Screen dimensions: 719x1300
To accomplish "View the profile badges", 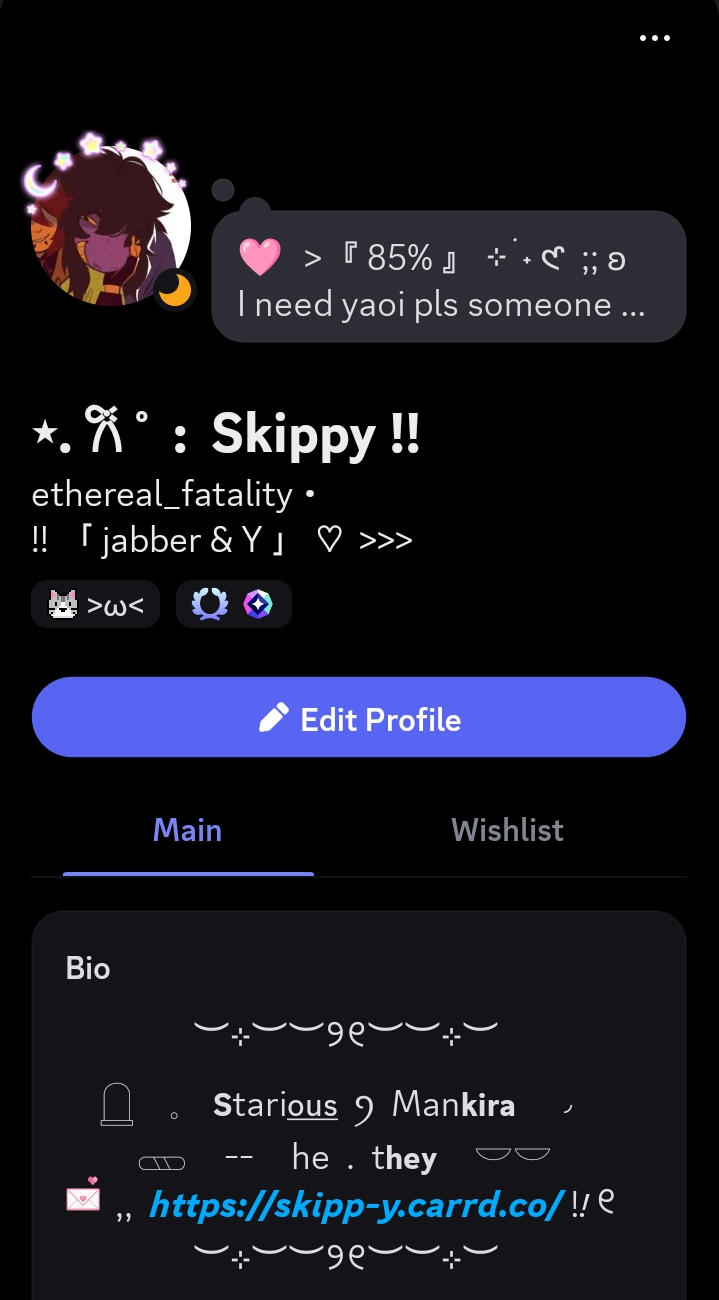I will pyautogui.click(x=234, y=604).
